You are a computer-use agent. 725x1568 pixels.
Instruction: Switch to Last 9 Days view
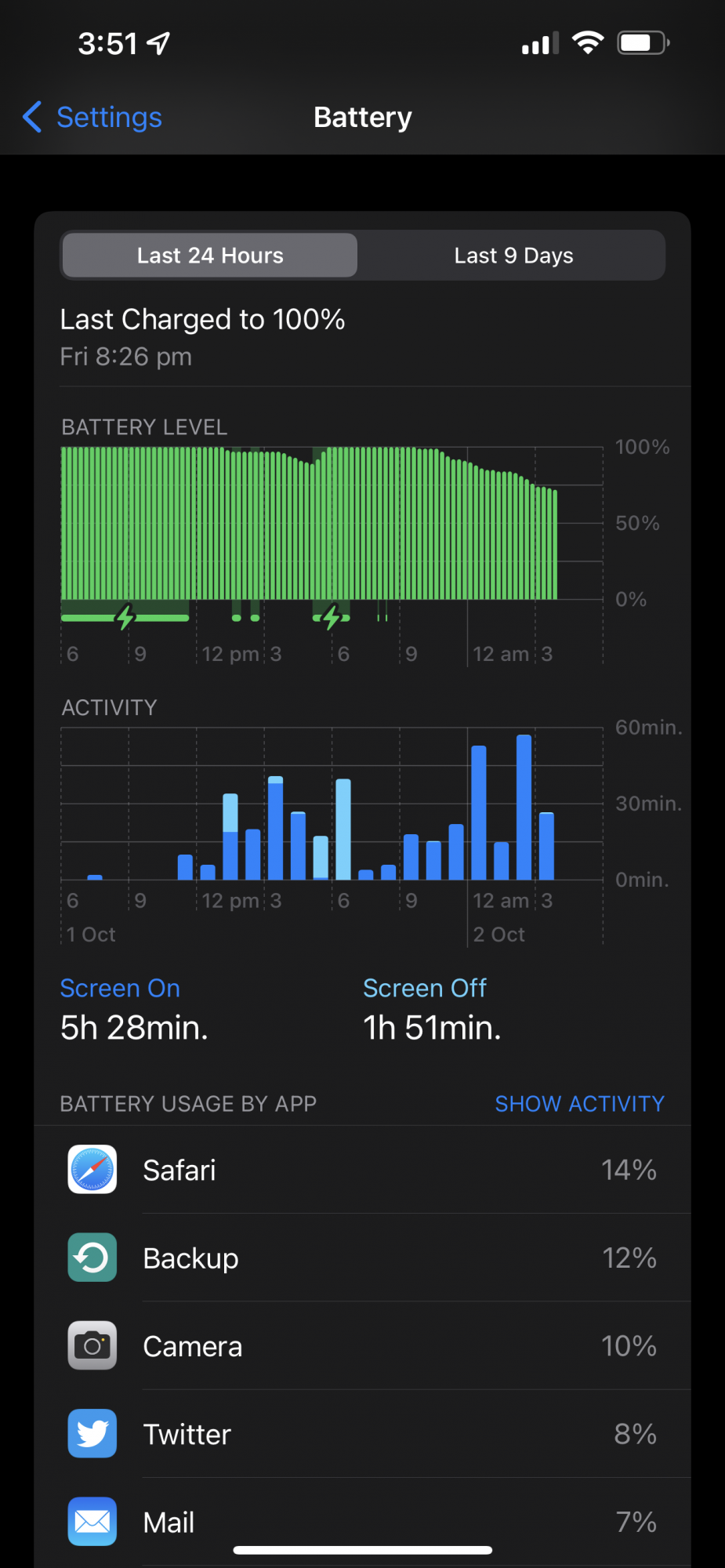coord(513,256)
